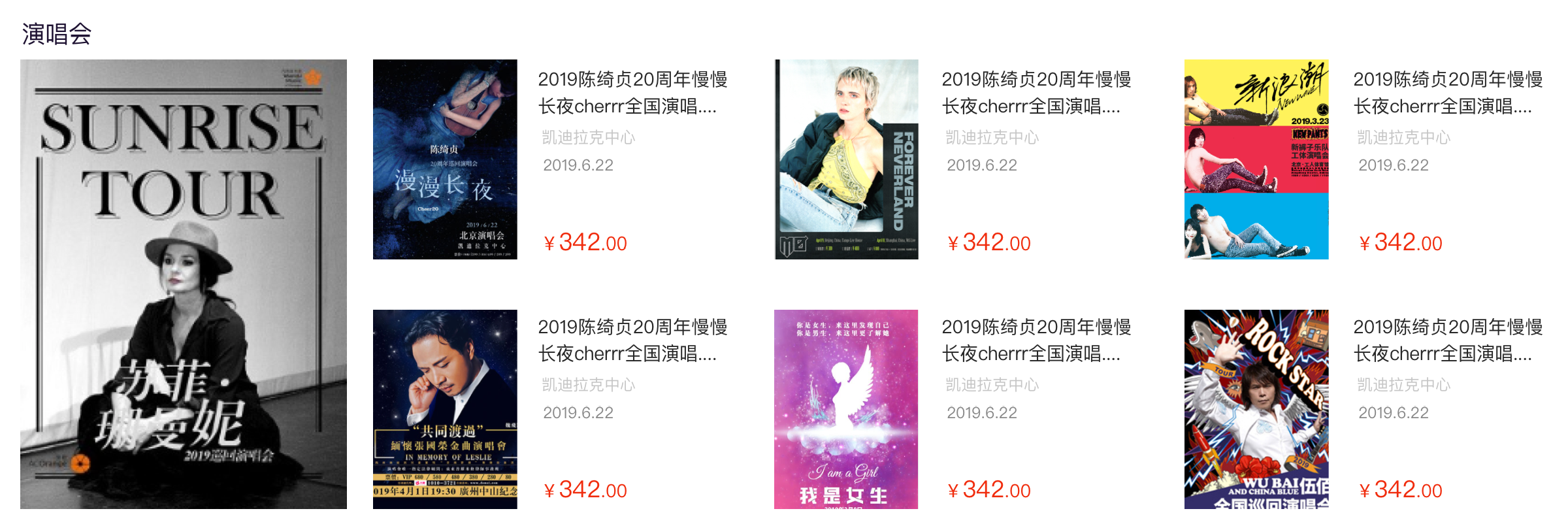Screen dimensions: 1568x528
Task: Open the 共同渡過 Leslie memorial concert card
Action: pos(445,409)
